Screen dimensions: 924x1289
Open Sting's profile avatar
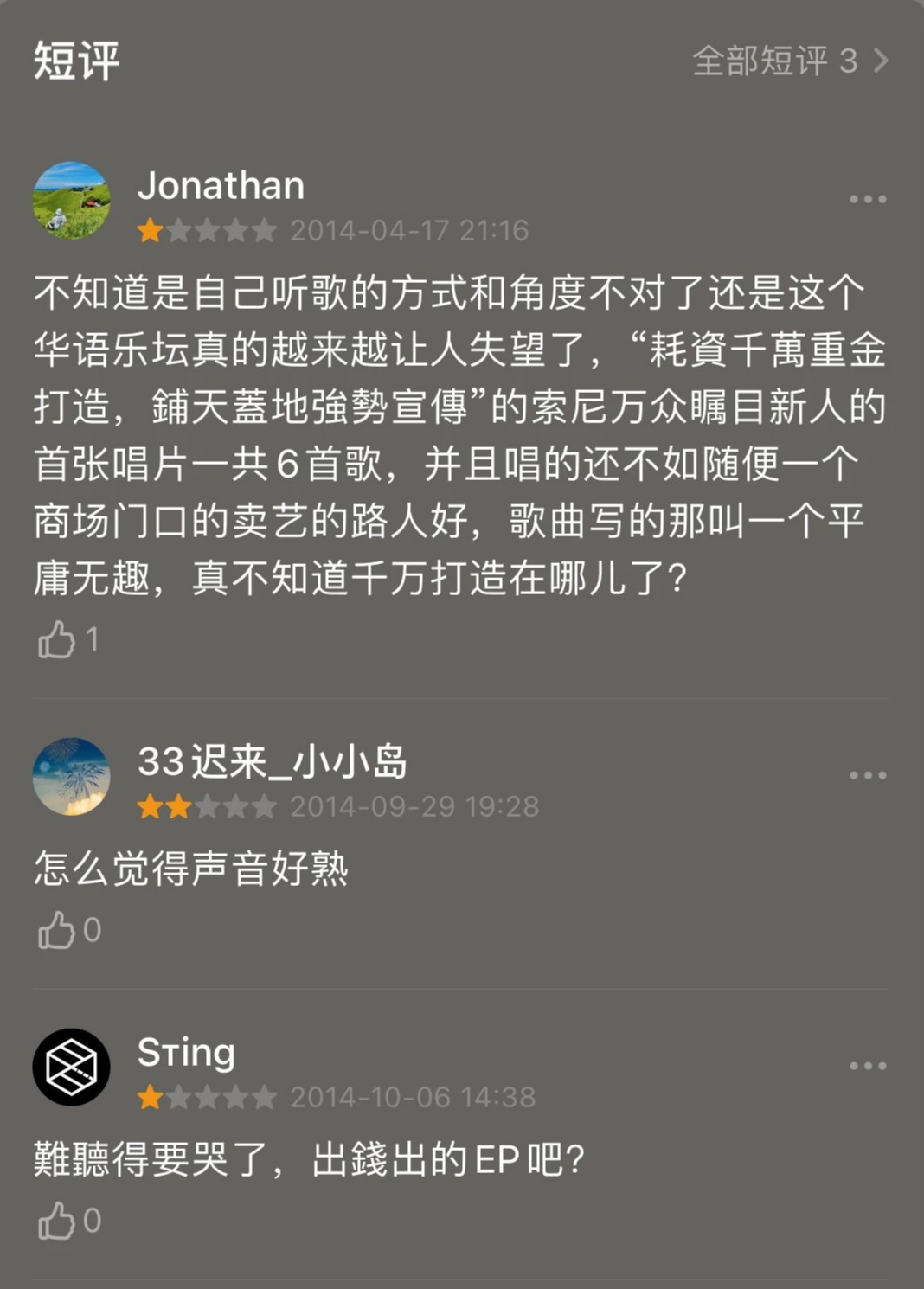(x=71, y=1067)
